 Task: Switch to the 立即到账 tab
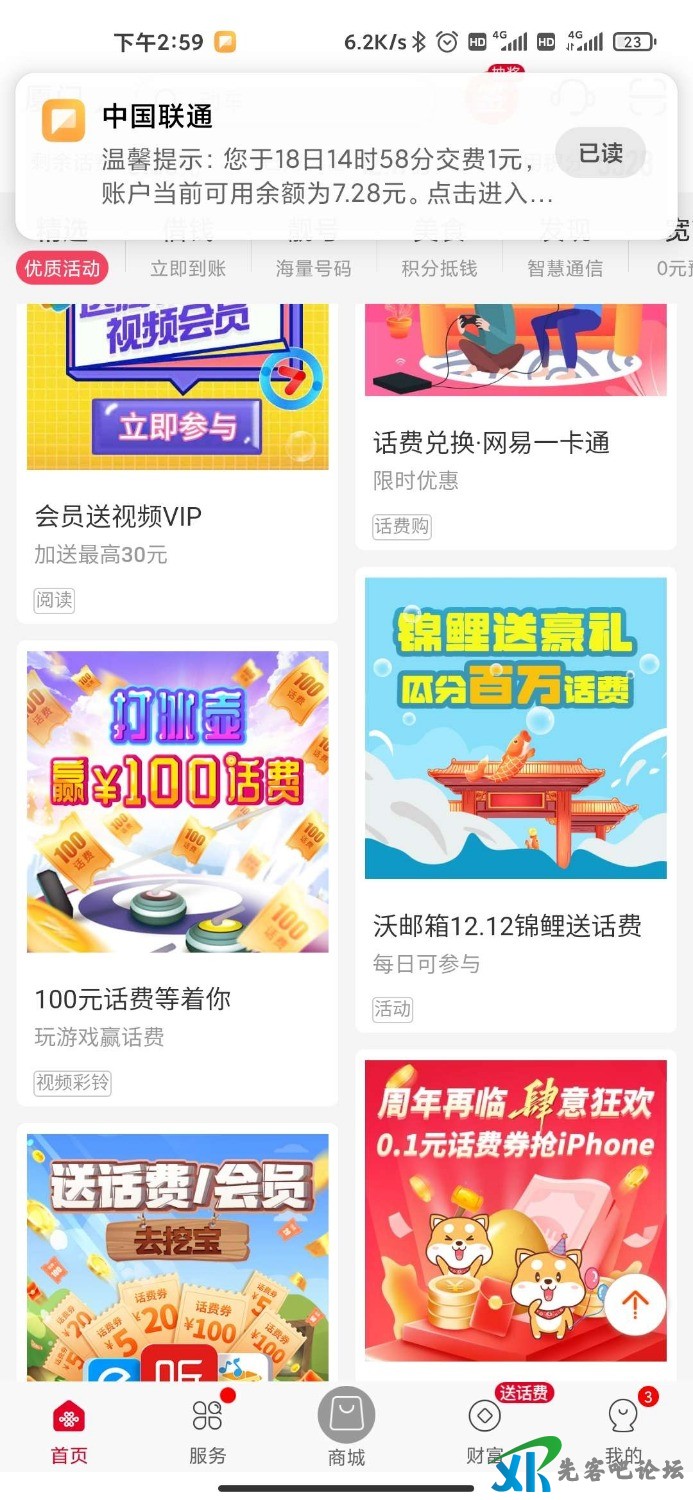click(x=188, y=268)
